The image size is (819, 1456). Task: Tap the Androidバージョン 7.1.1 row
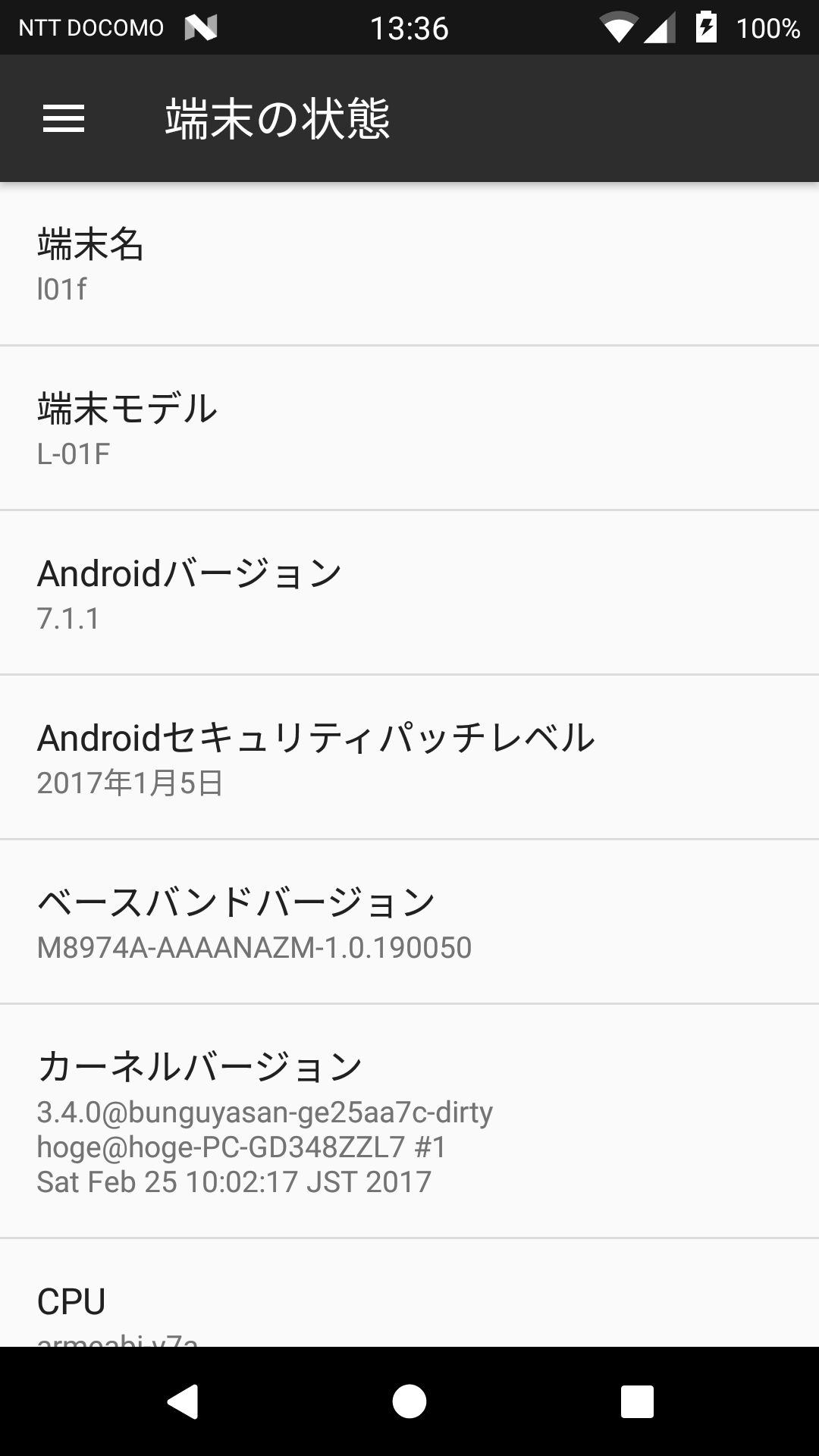(x=409, y=592)
